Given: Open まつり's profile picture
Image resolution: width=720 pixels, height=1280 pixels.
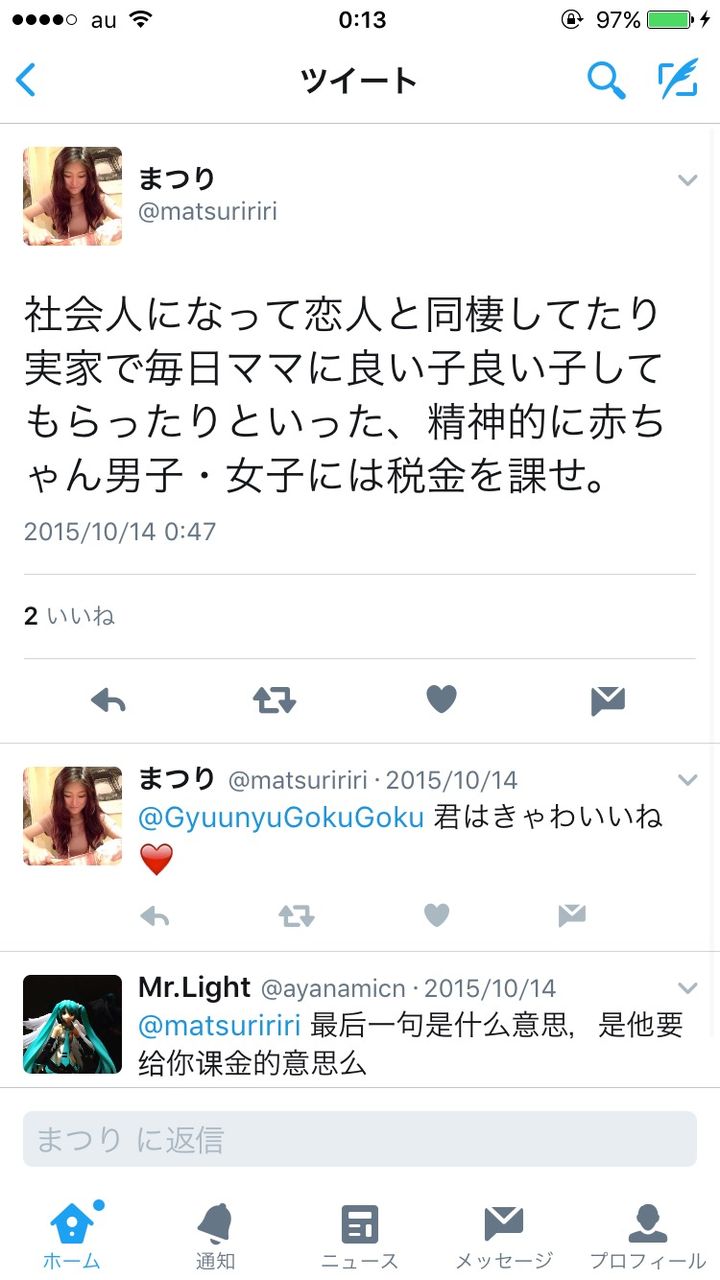Looking at the screenshot, I should pos(71,196).
